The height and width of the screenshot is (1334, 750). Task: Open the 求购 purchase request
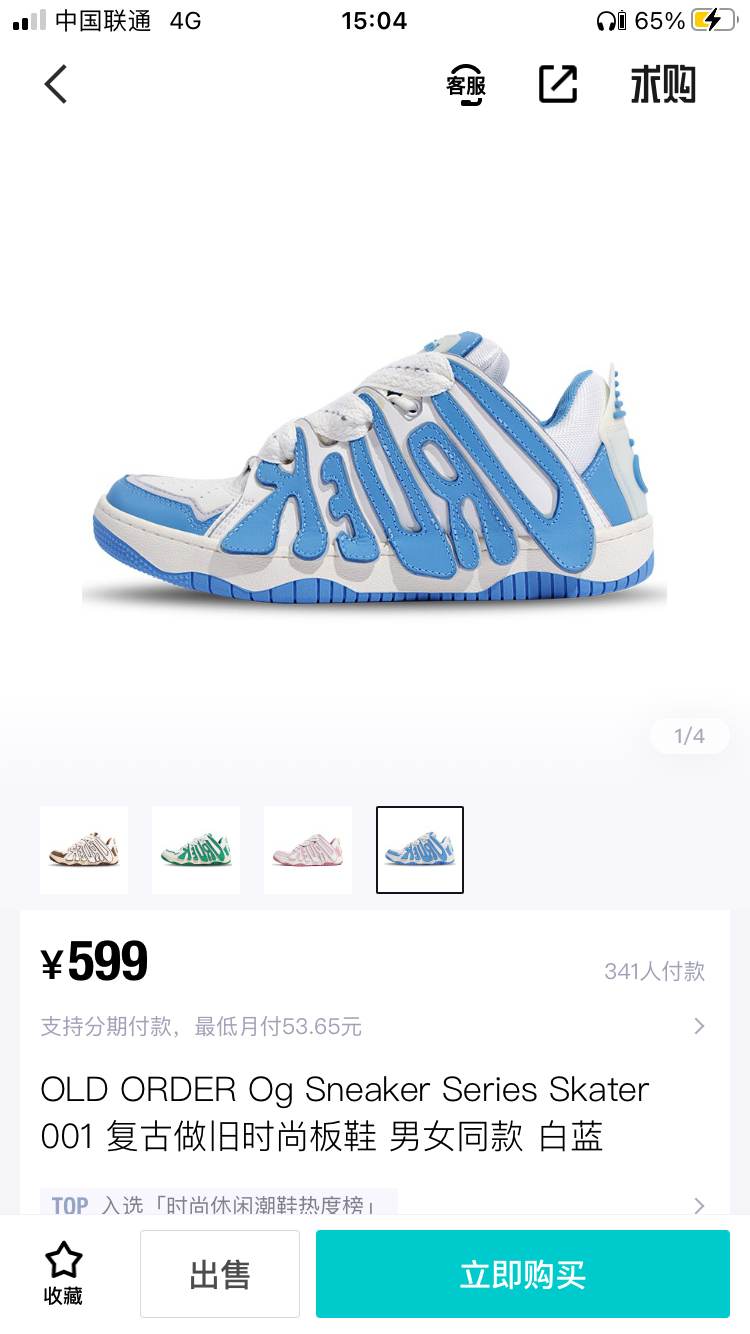coord(662,85)
